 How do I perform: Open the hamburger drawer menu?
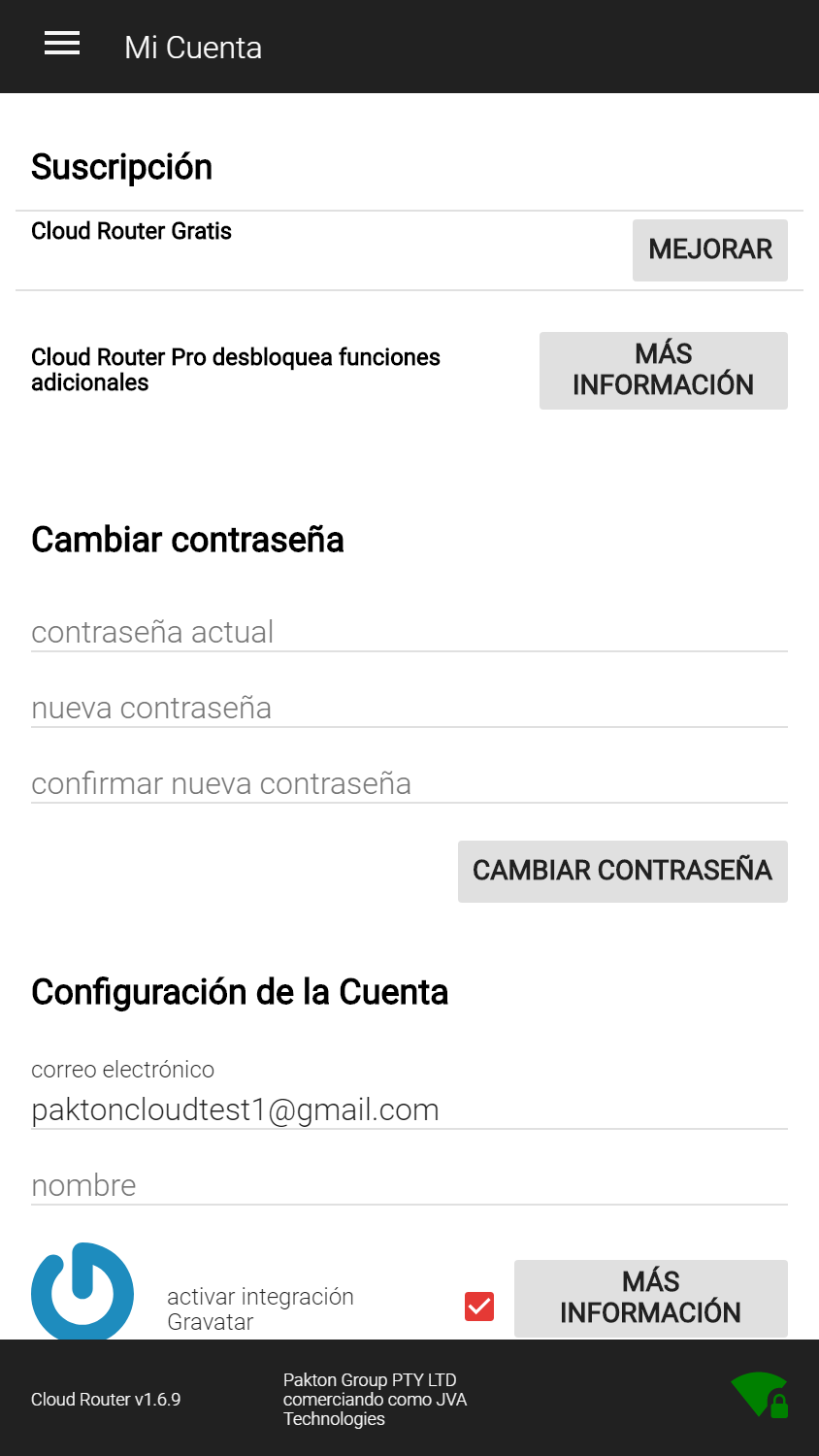tap(62, 44)
